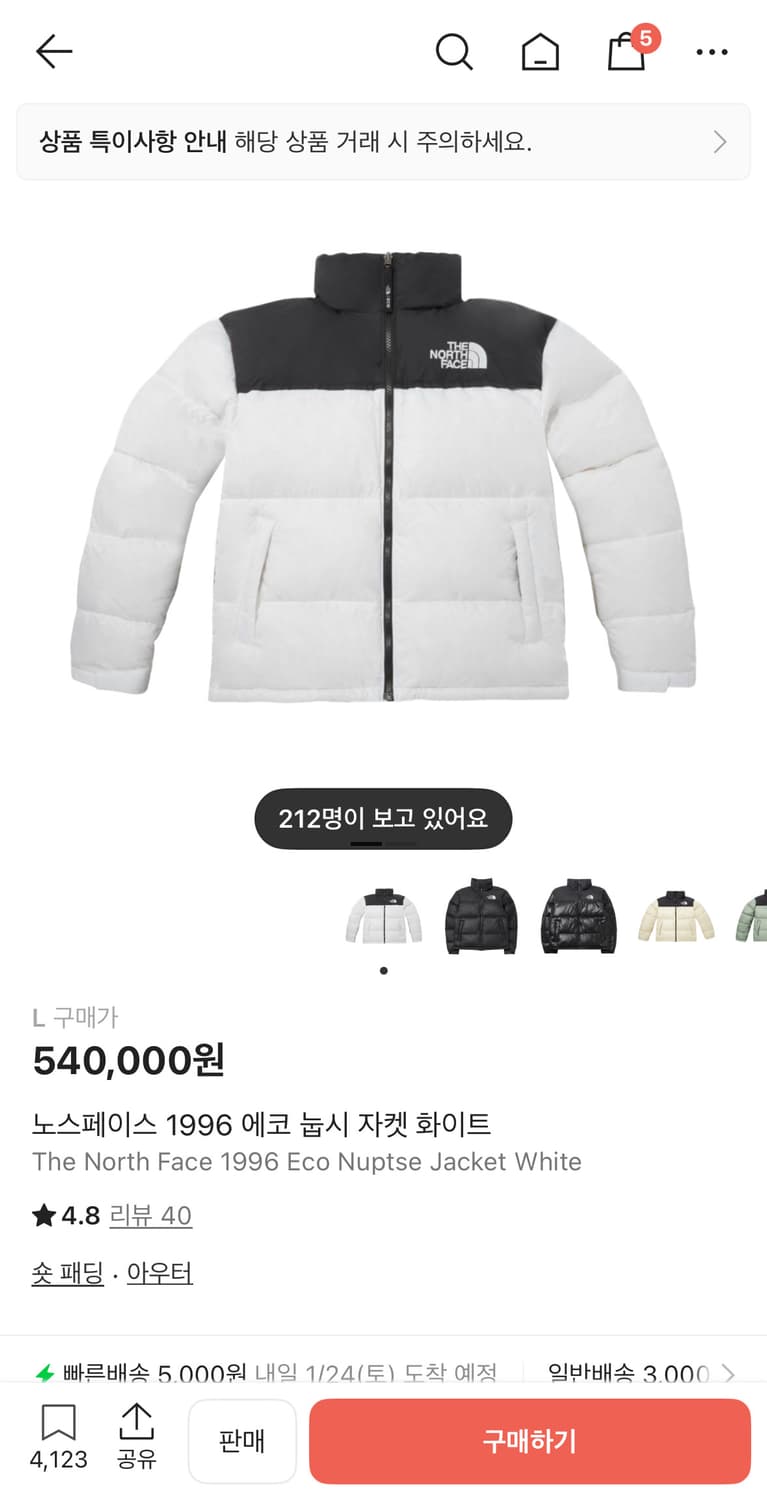Screen dimensions: 767x1500
Task: Go to the home screen
Action: pos(540,51)
